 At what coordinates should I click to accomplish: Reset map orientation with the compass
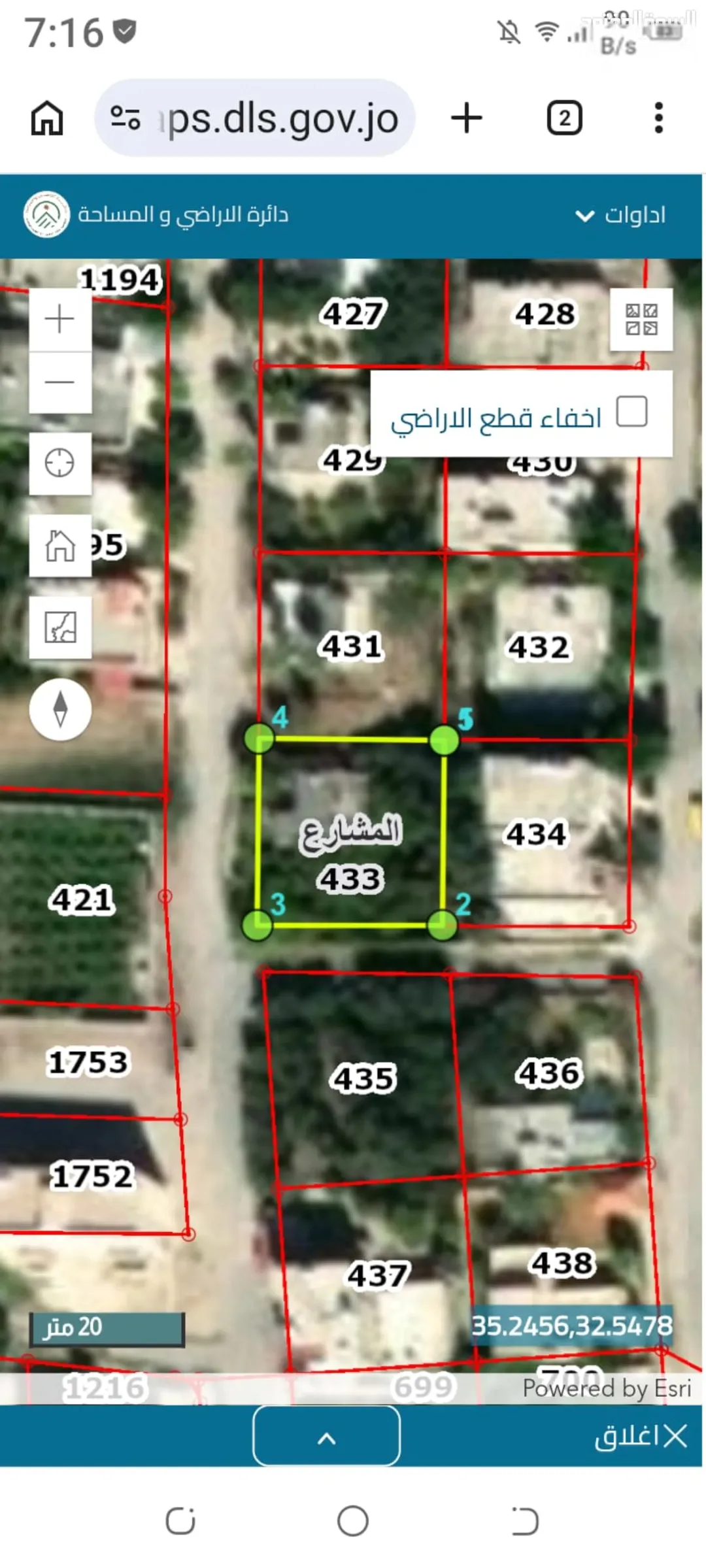pyautogui.click(x=60, y=710)
